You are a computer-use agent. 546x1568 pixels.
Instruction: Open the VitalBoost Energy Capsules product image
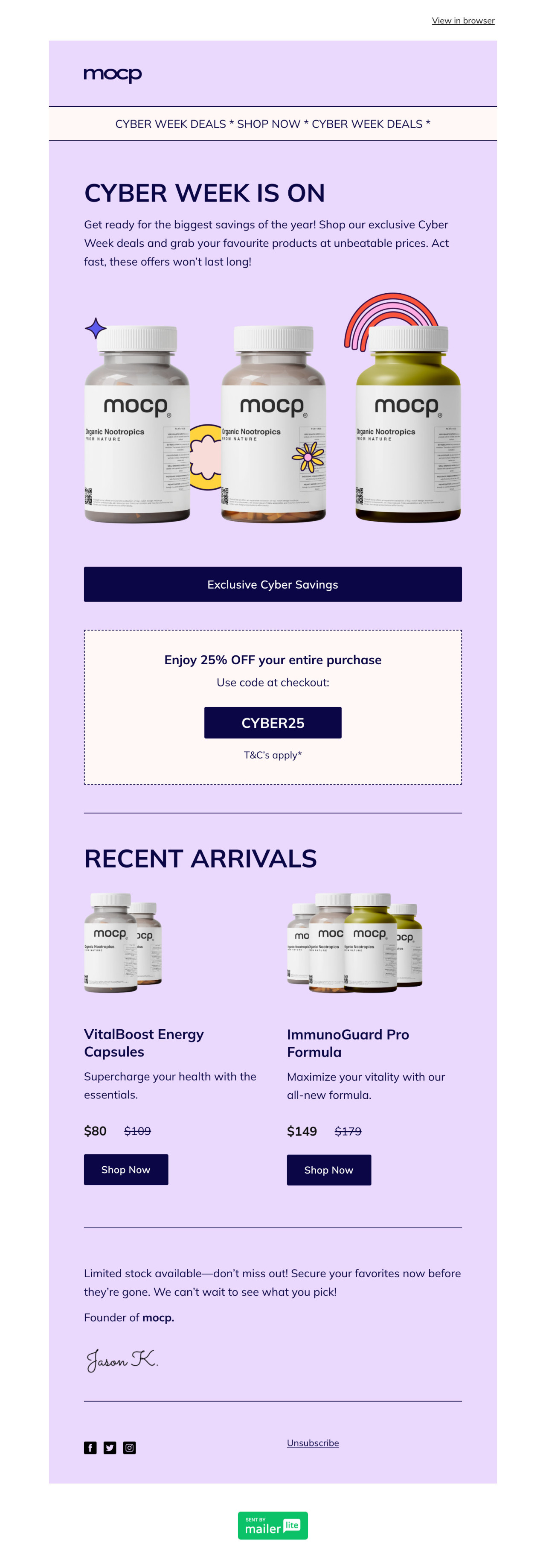[123, 943]
